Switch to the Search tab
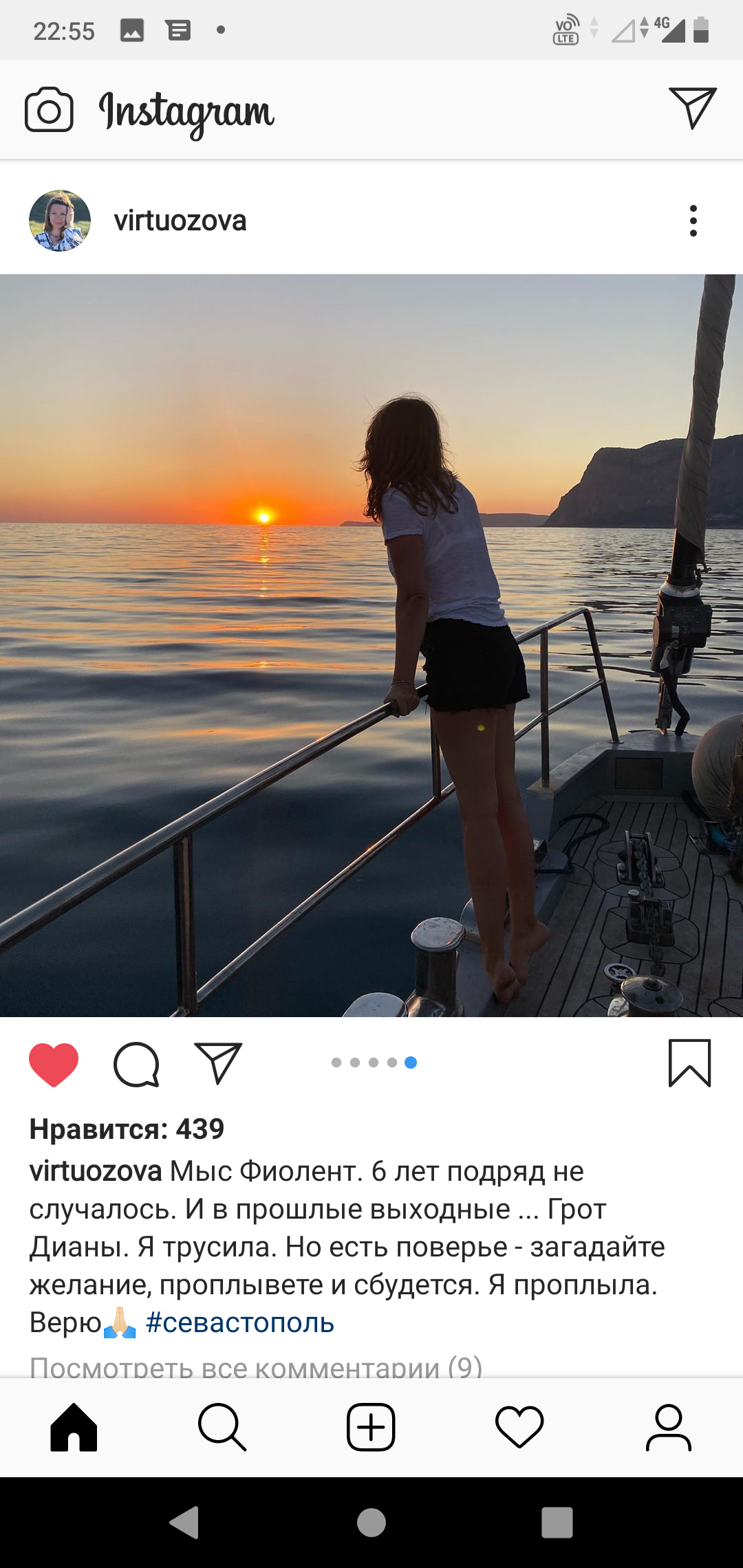 click(x=222, y=1427)
